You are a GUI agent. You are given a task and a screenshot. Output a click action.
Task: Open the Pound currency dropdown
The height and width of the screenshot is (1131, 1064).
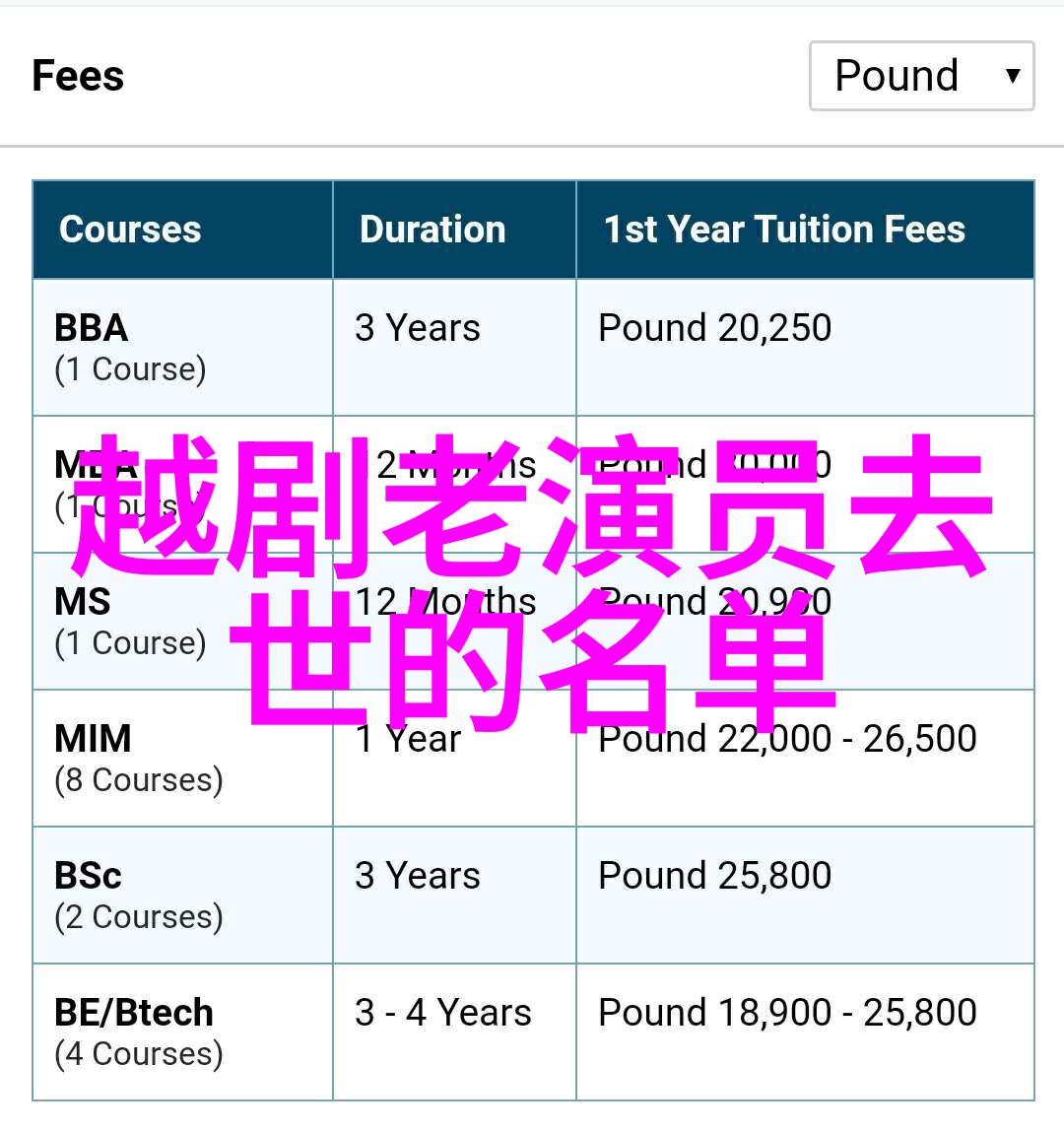click(921, 76)
